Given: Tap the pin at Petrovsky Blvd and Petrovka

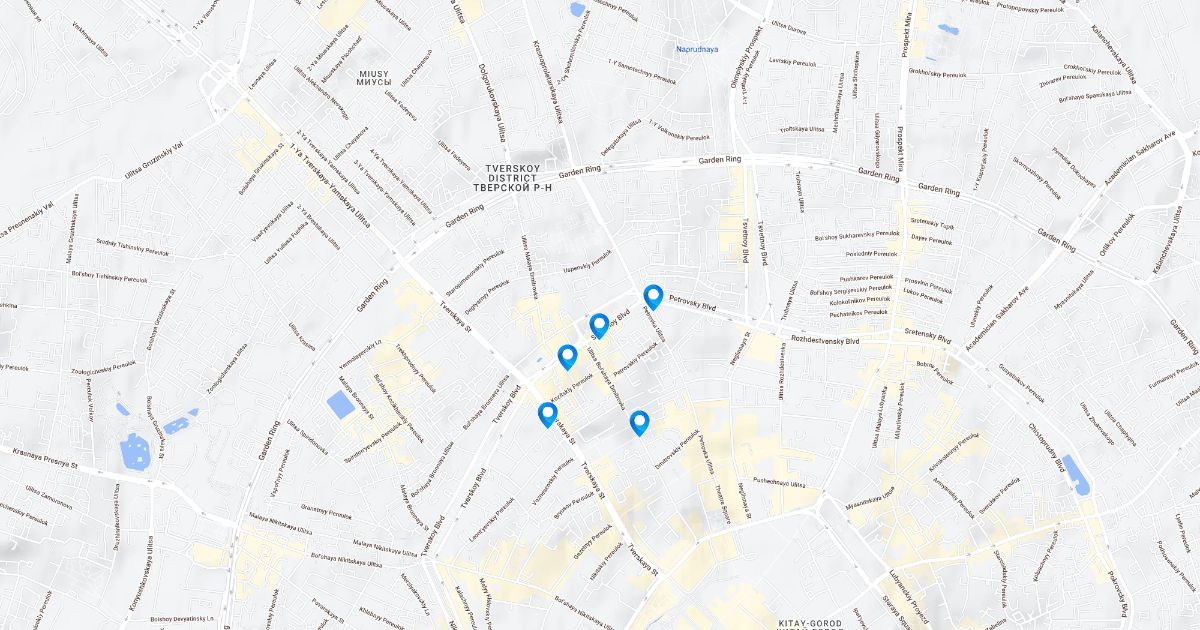Looking at the screenshot, I should (x=653, y=297).
